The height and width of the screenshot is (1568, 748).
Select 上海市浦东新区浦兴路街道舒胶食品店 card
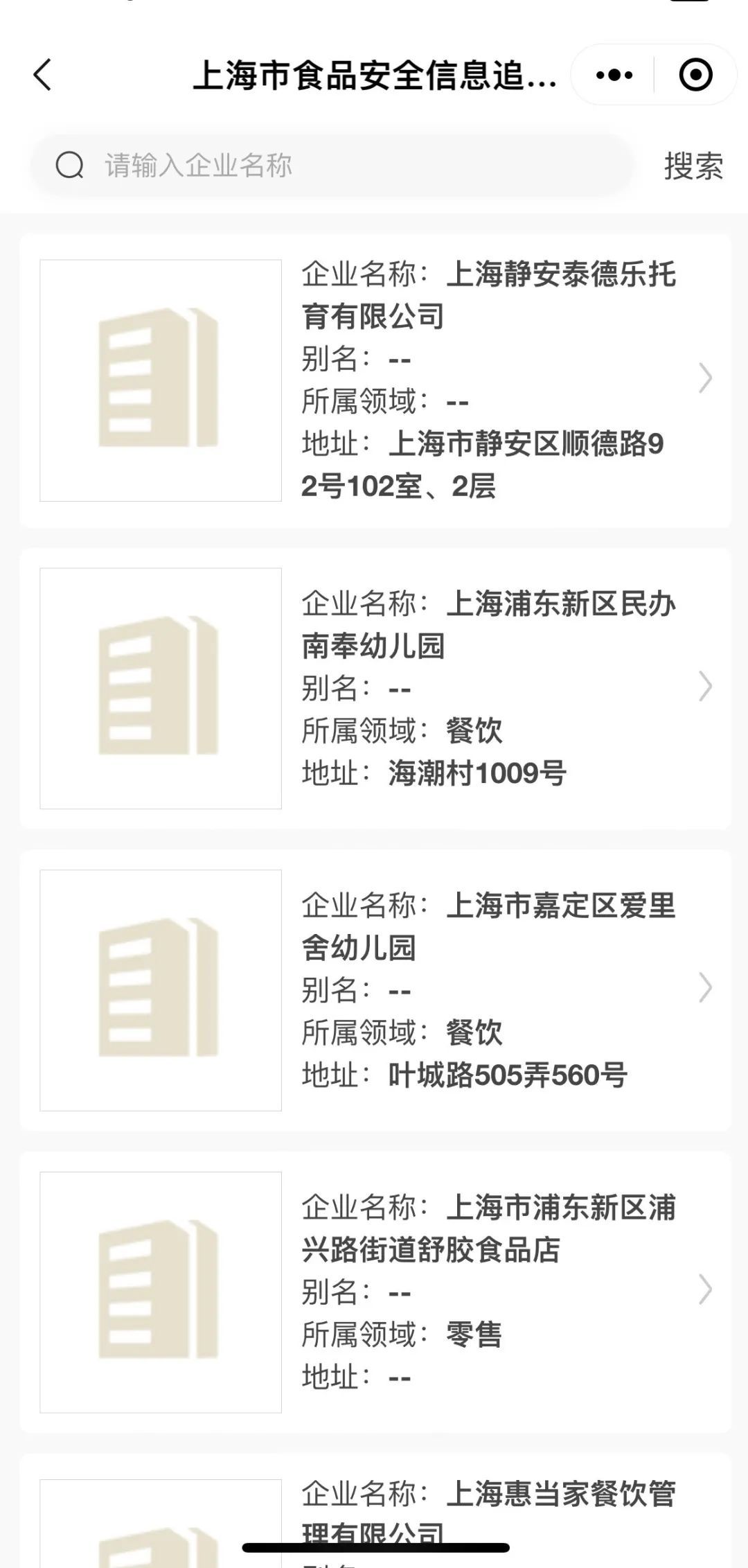pos(375,1292)
